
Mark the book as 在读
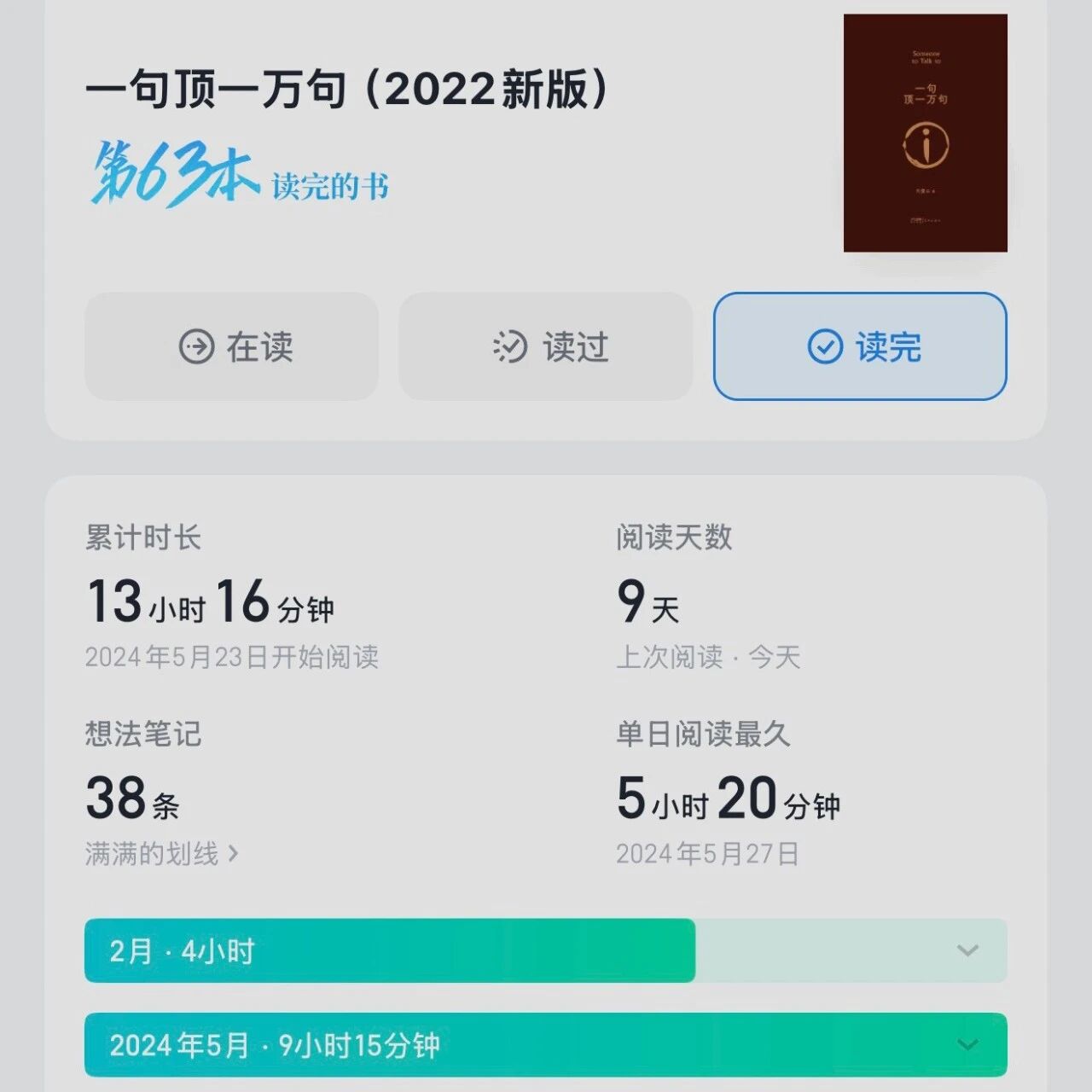click(231, 346)
